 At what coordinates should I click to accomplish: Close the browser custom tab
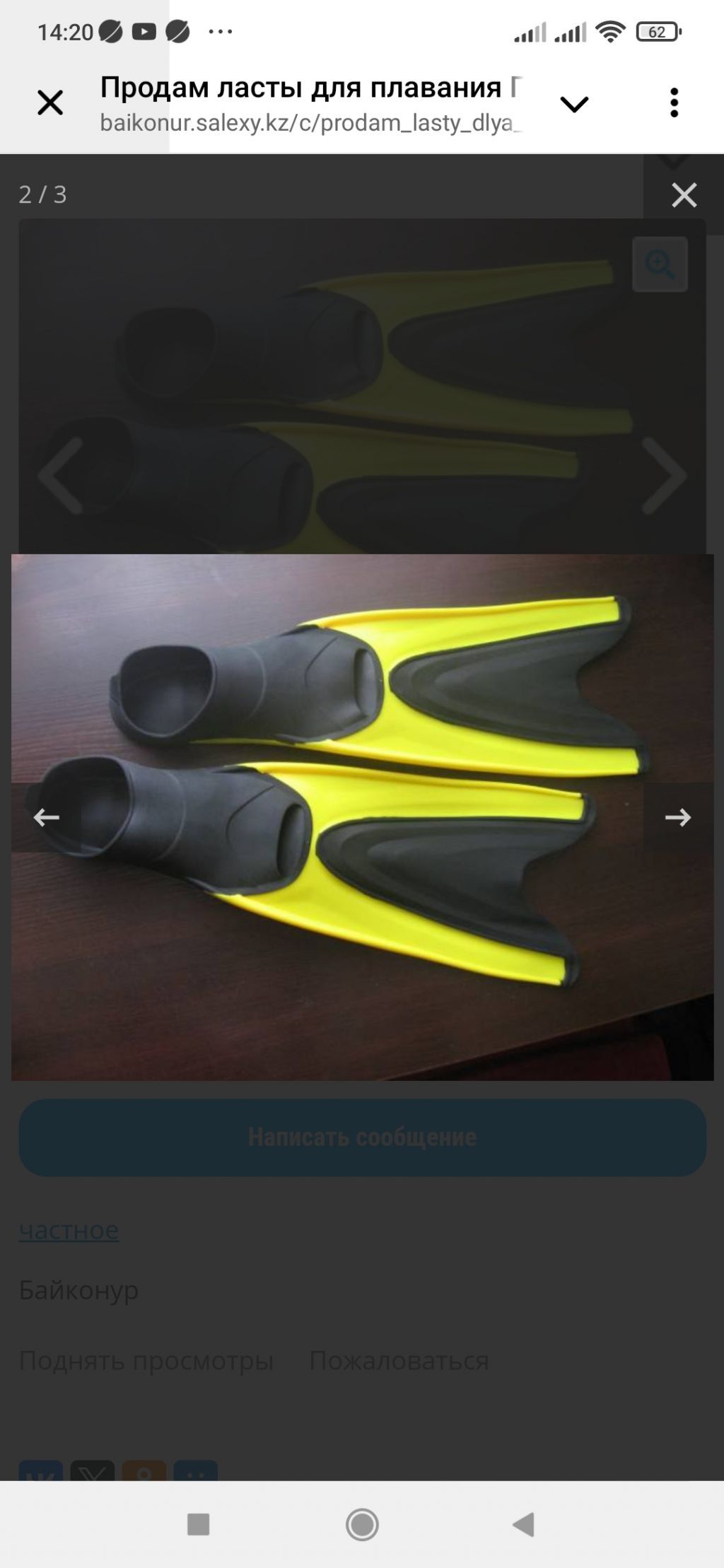(50, 103)
